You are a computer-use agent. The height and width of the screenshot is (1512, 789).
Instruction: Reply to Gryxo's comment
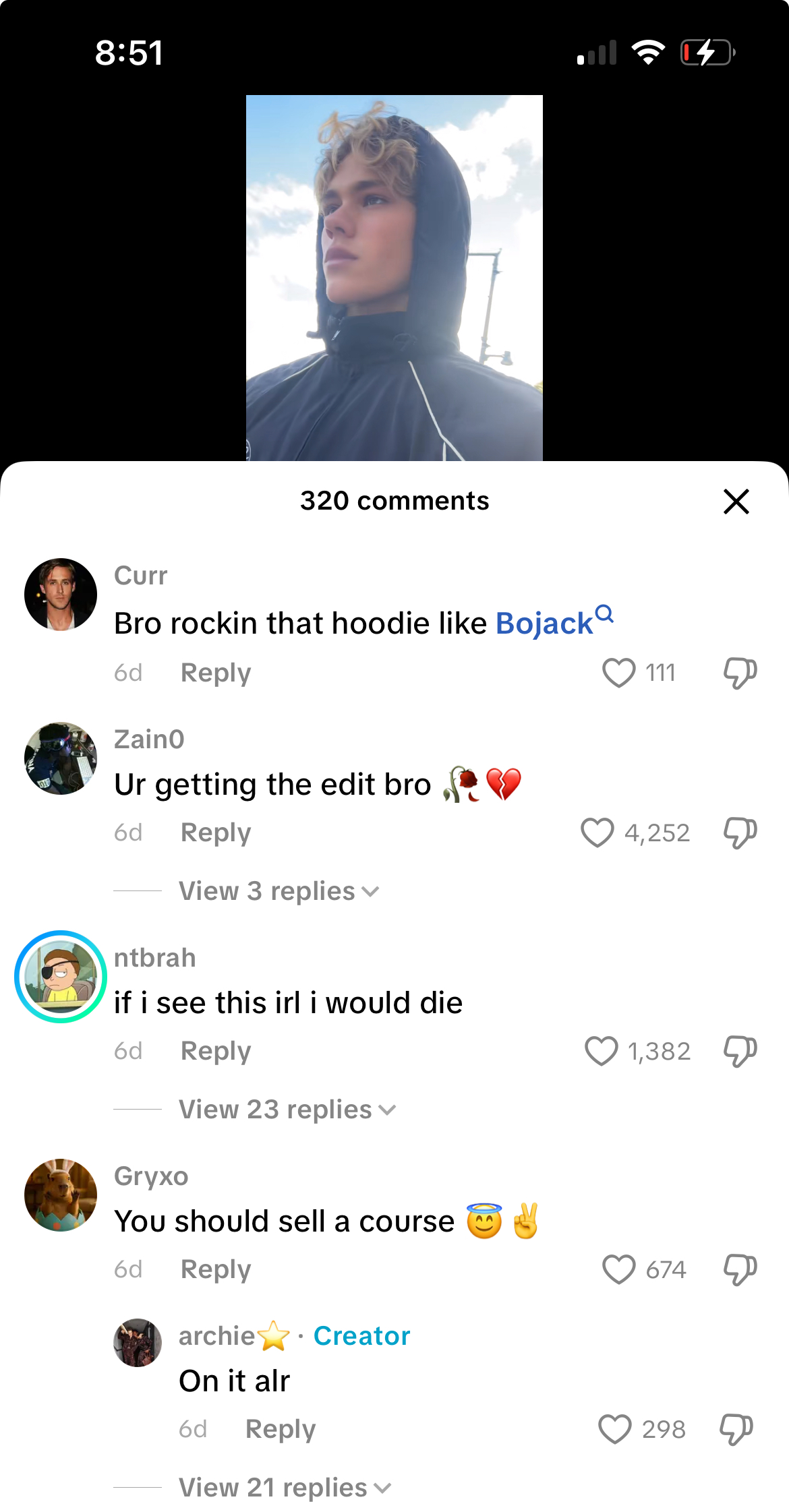(x=216, y=1269)
